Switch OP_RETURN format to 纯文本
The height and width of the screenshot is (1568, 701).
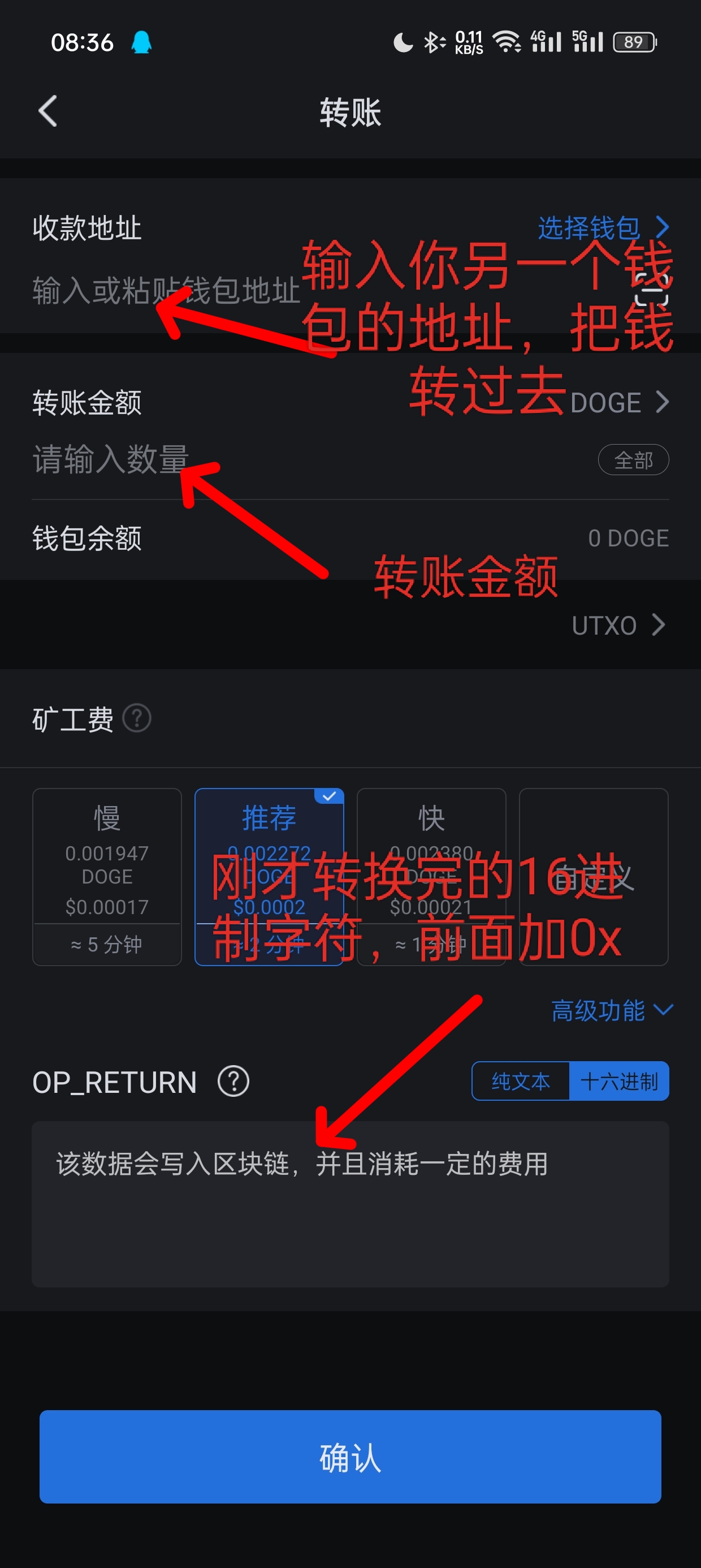[521, 1081]
